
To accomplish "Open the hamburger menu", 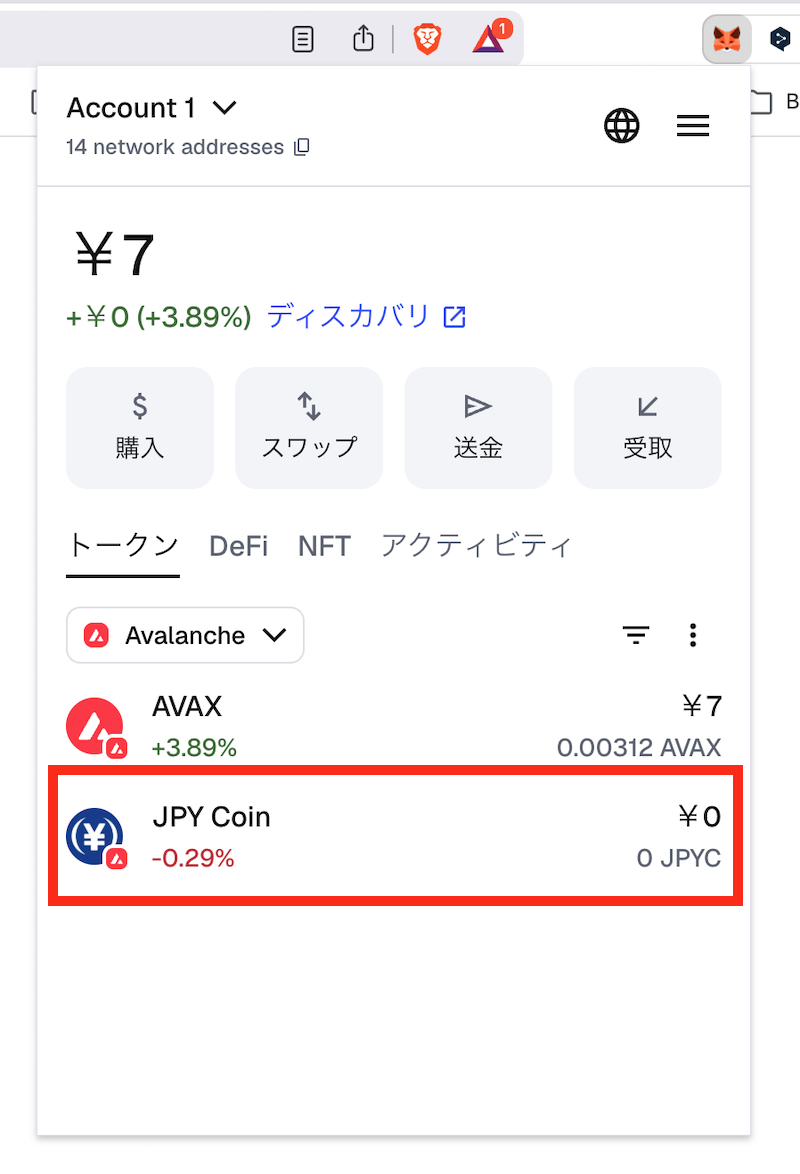I will point(693,126).
